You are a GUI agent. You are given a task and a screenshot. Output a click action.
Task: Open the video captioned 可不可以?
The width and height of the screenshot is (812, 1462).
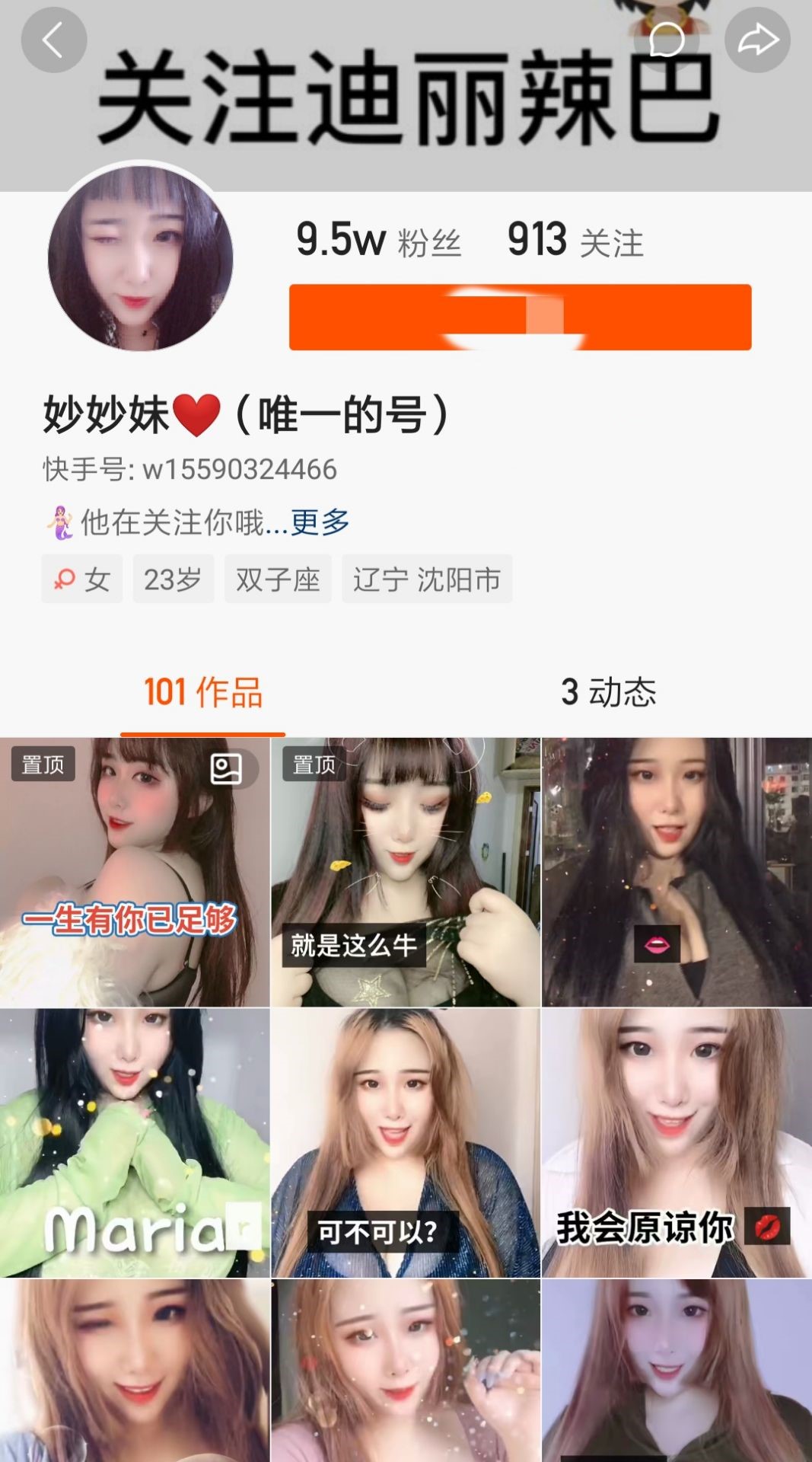pyautogui.click(x=406, y=1142)
